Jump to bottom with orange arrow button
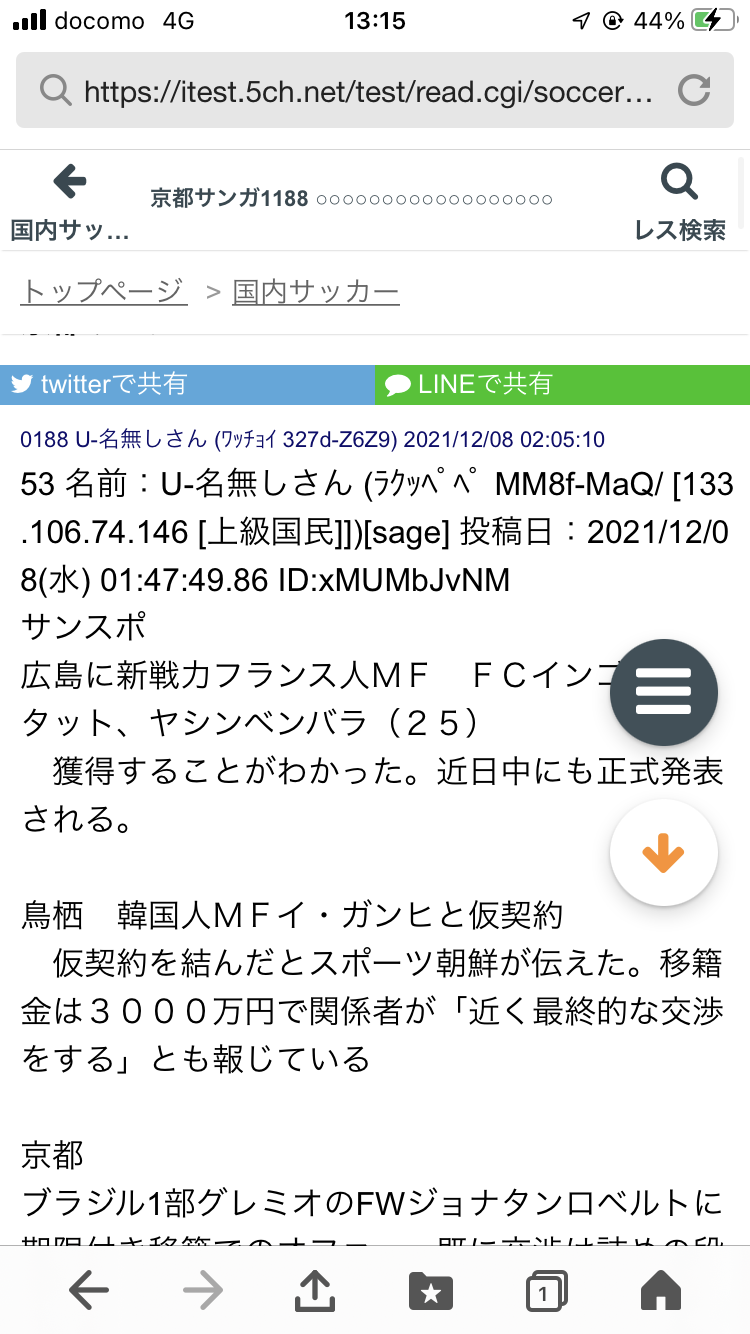 (x=664, y=853)
